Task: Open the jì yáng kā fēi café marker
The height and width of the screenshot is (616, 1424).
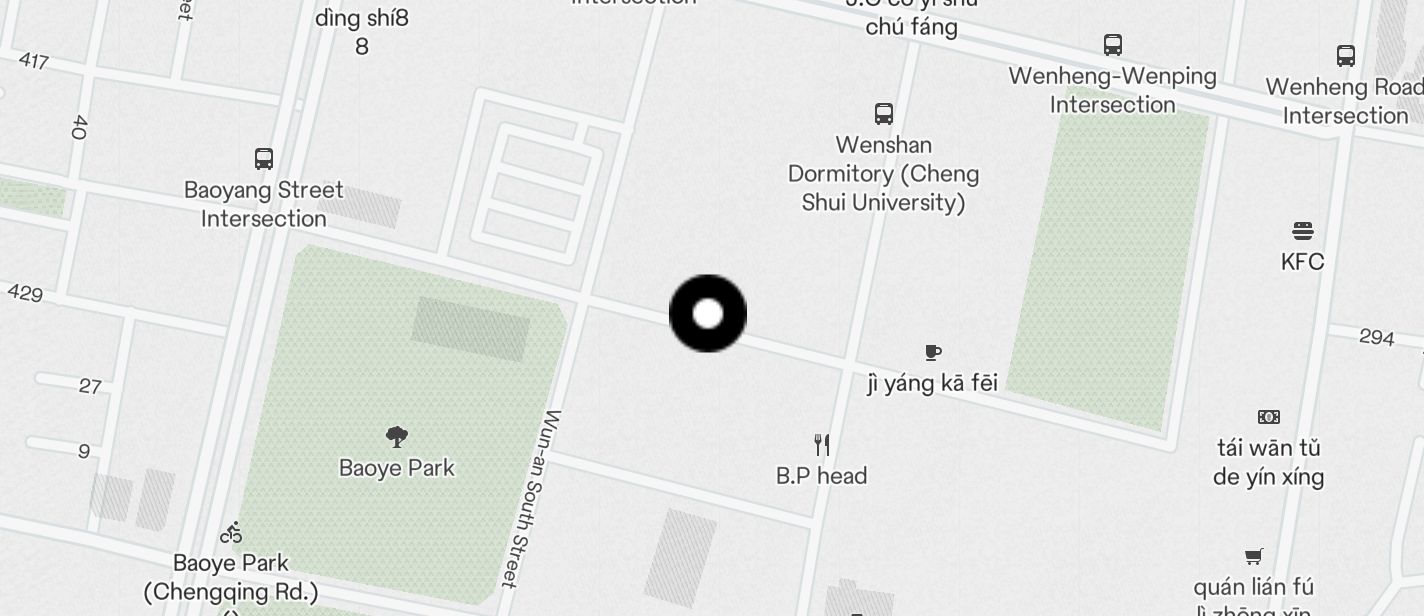Action: 932,352
